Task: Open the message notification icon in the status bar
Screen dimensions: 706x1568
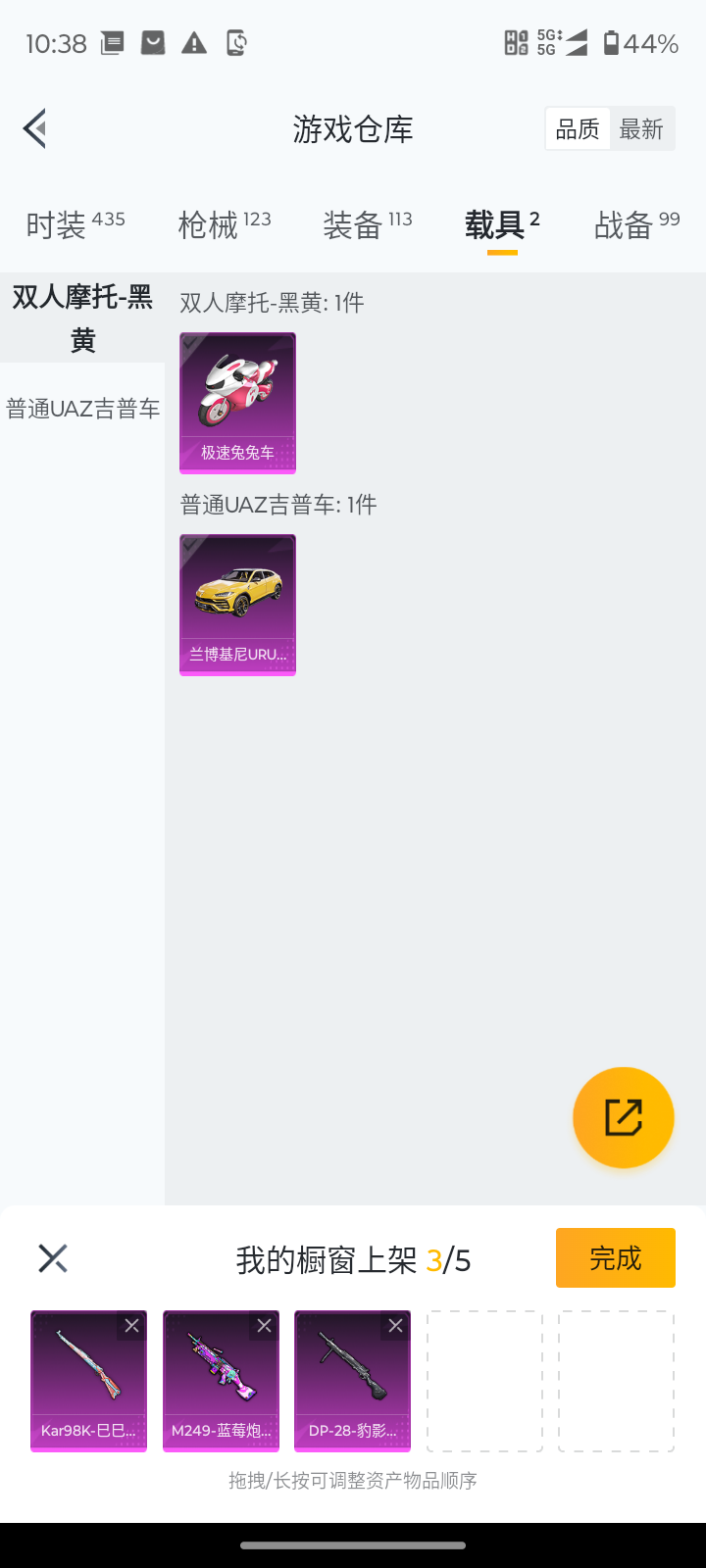Action: coord(152,43)
